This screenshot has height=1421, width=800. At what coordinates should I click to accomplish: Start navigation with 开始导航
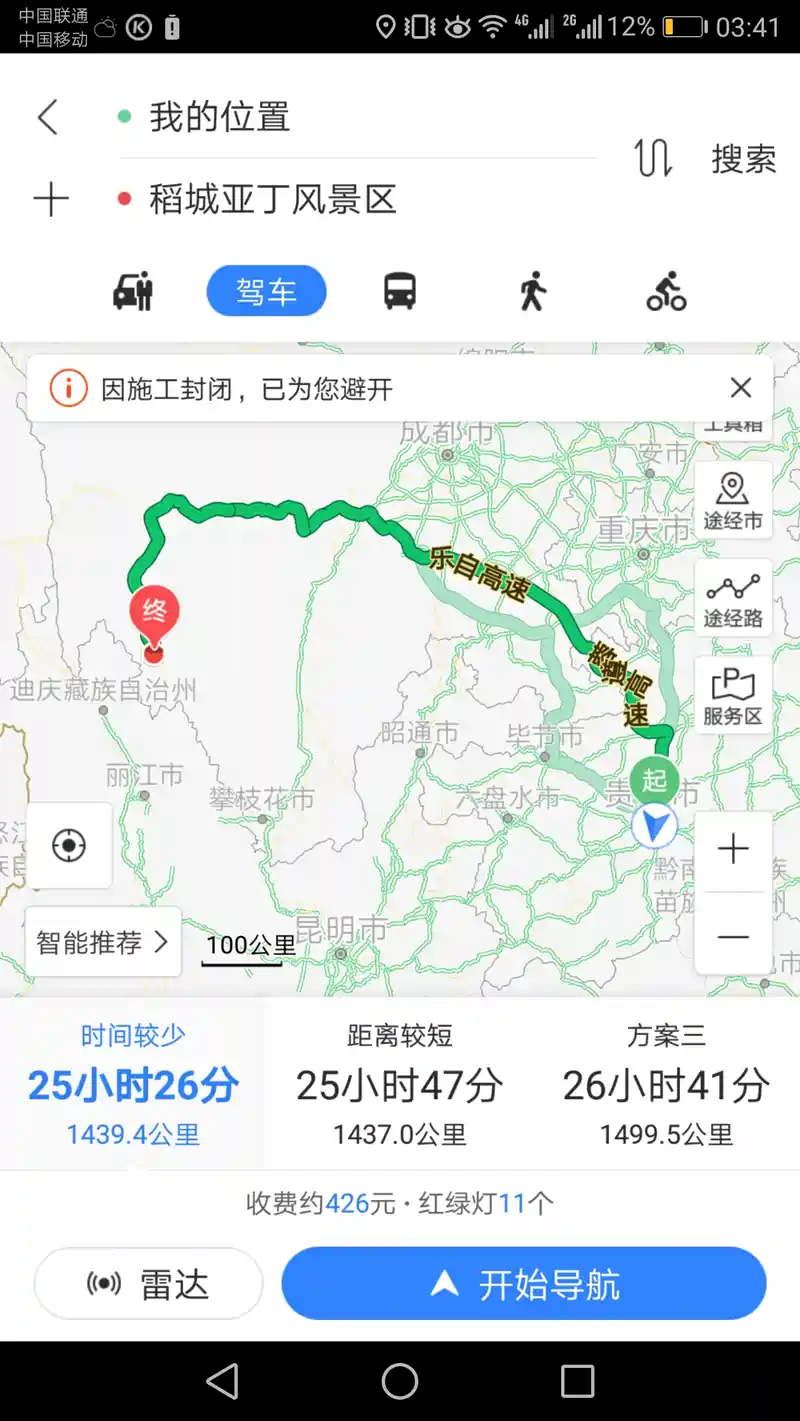pyautogui.click(x=524, y=1284)
